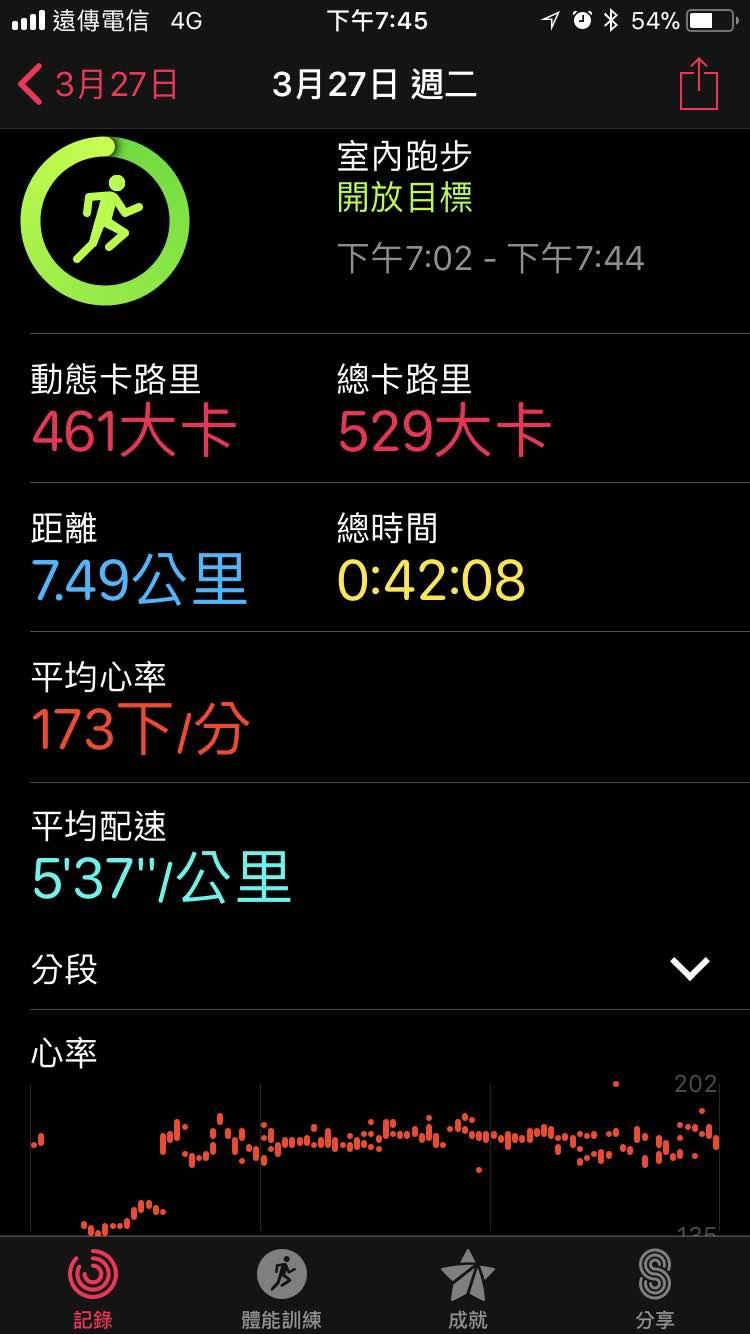Go back to 3月27日 summary

[98, 85]
